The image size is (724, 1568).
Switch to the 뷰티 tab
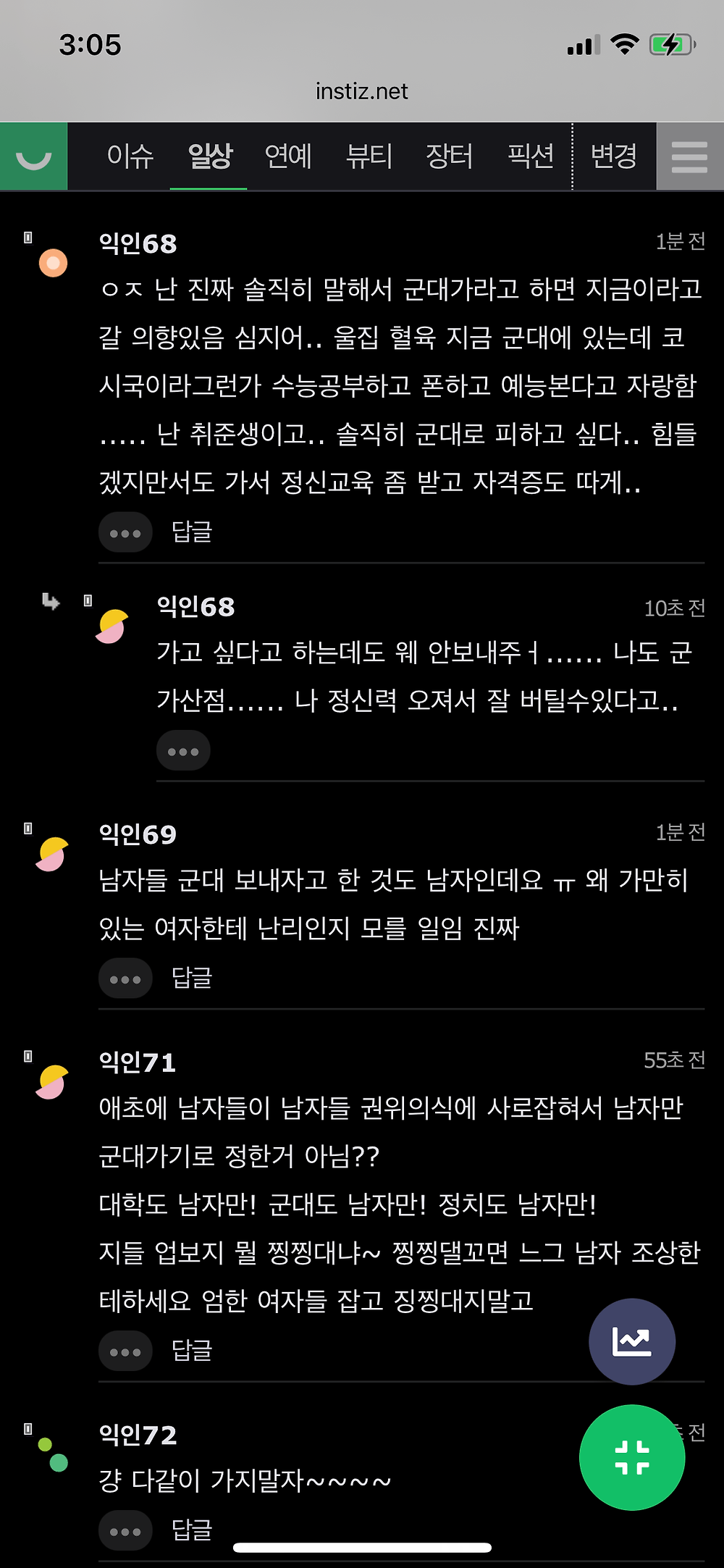coord(369,156)
